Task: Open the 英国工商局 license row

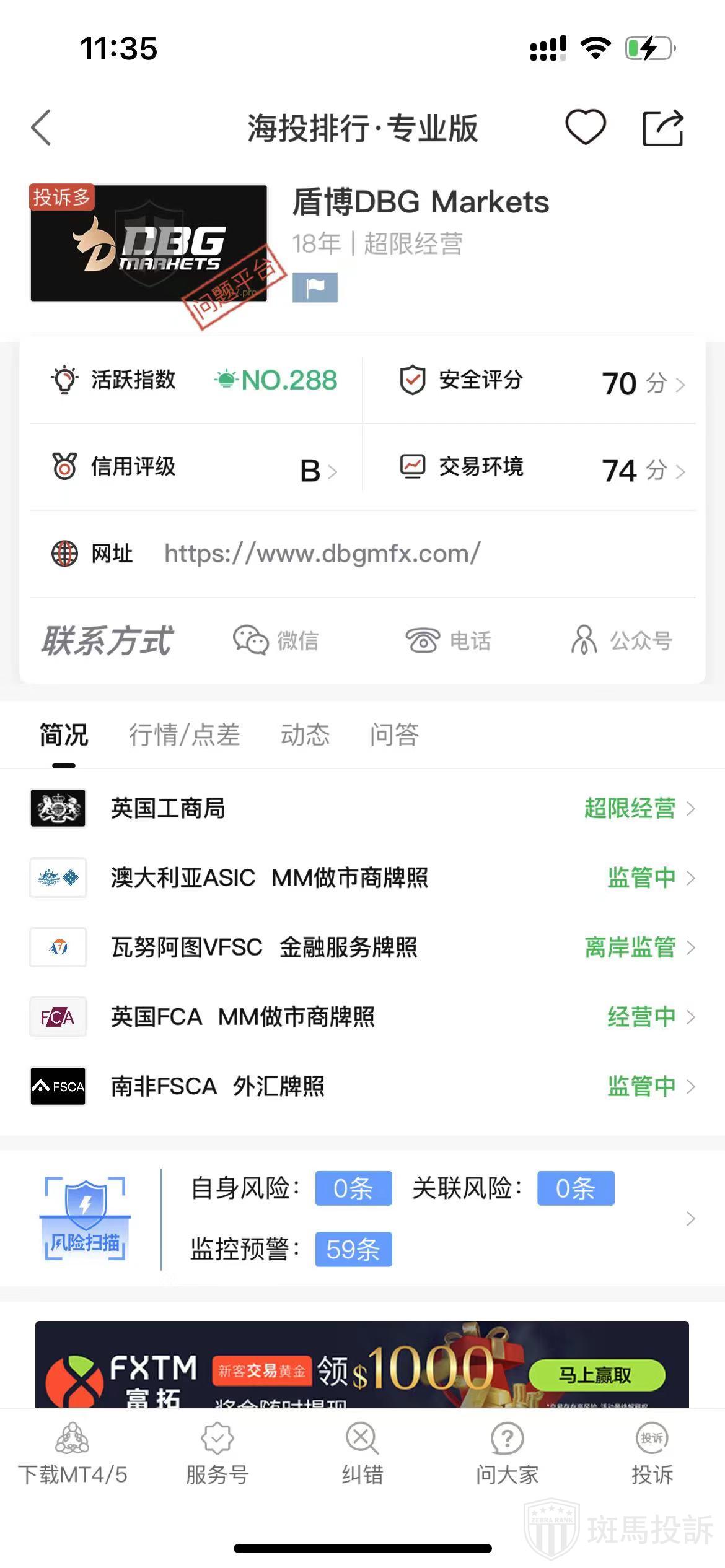Action: click(x=362, y=808)
